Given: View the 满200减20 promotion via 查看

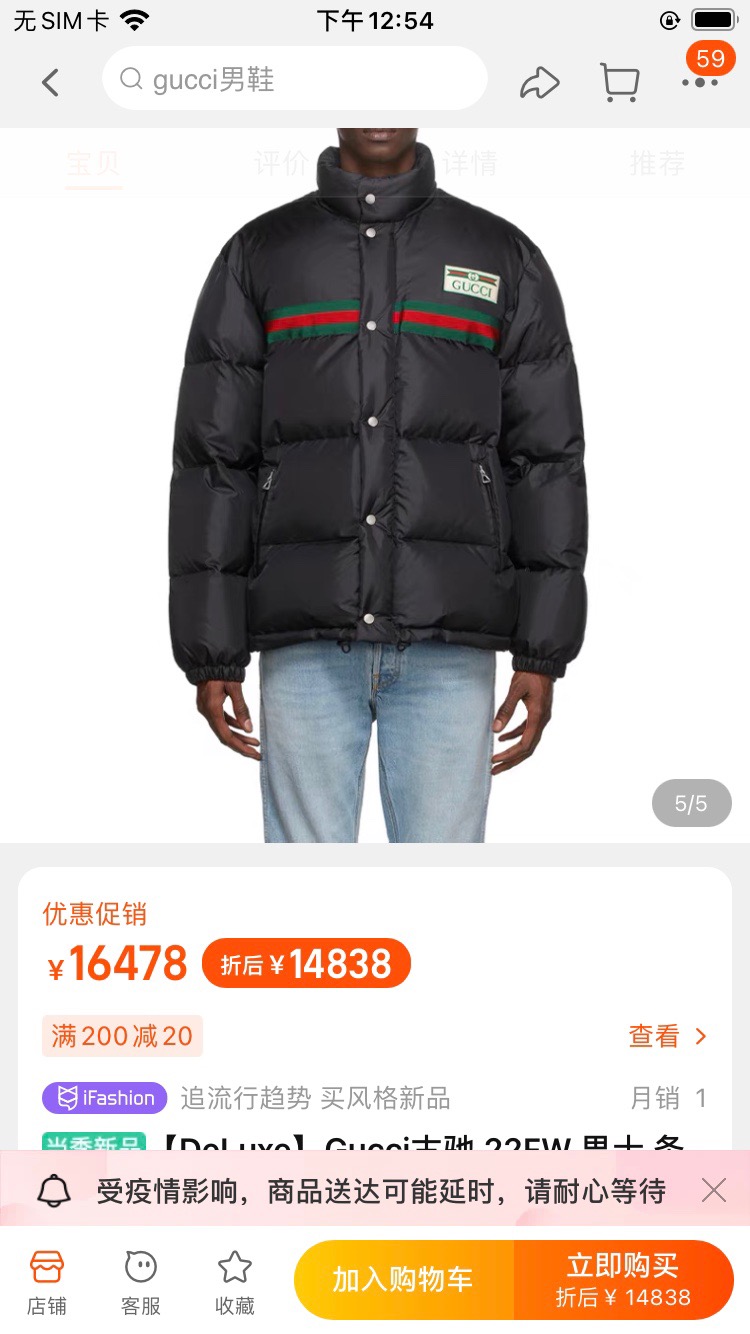Looking at the screenshot, I should (x=667, y=1037).
